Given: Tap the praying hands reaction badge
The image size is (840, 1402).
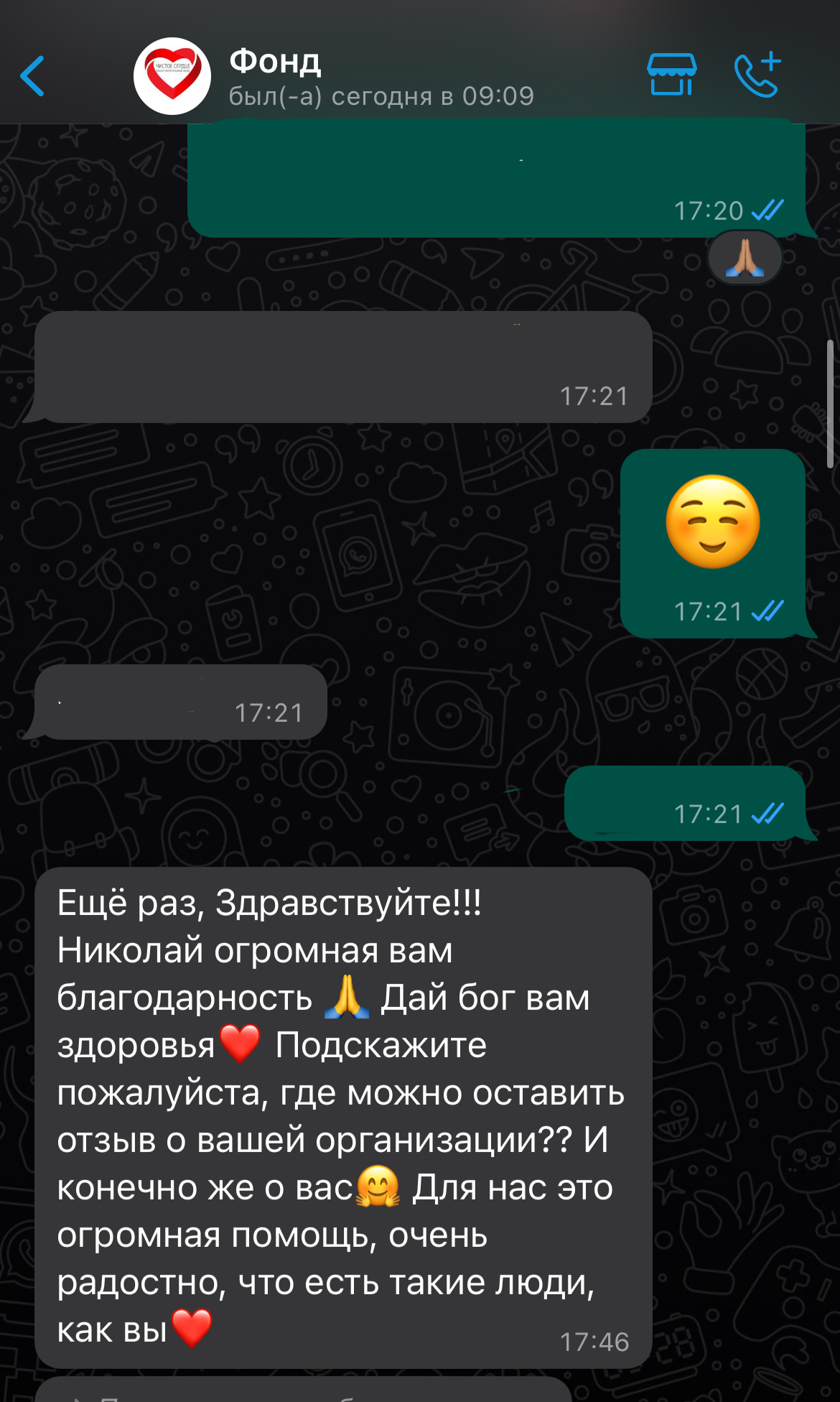Looking at the screenshot, I should pyautogui.click(x=745, y=257).
